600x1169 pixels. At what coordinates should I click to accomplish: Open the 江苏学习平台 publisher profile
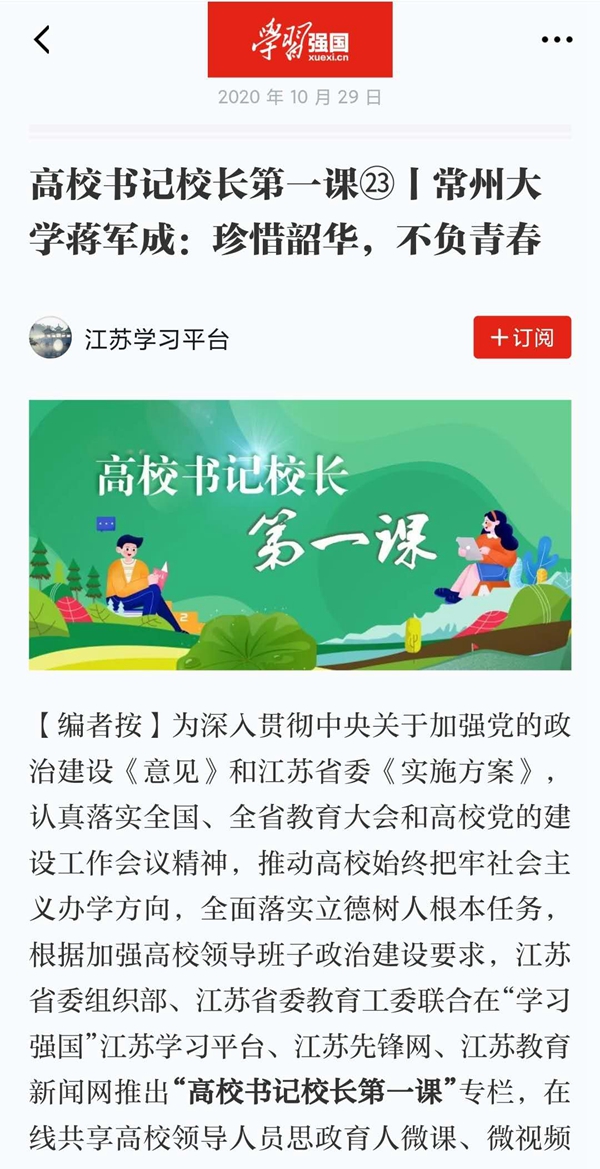tap(155, 339)
